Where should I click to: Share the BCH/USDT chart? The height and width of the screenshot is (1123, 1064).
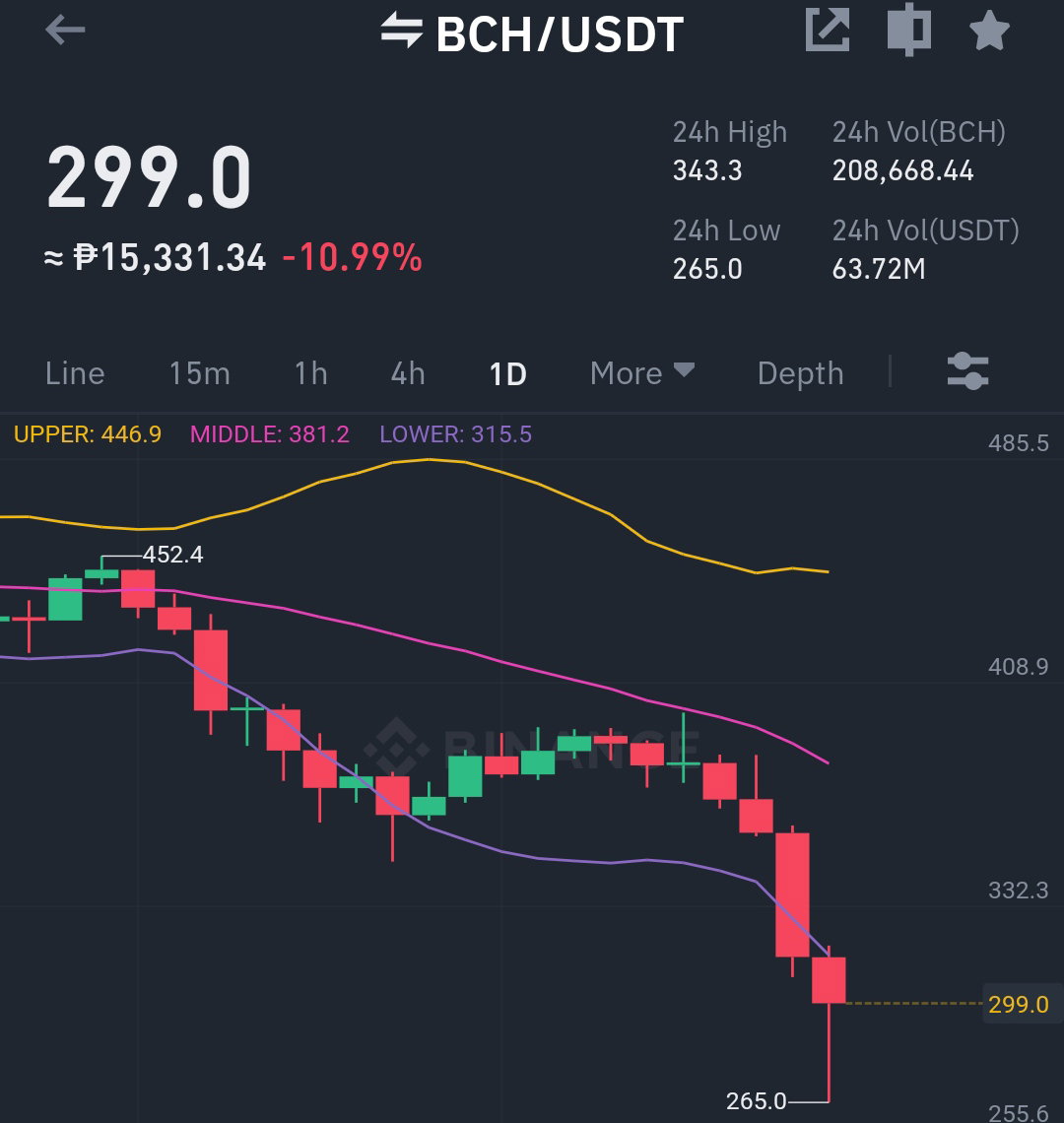[828, 31]
